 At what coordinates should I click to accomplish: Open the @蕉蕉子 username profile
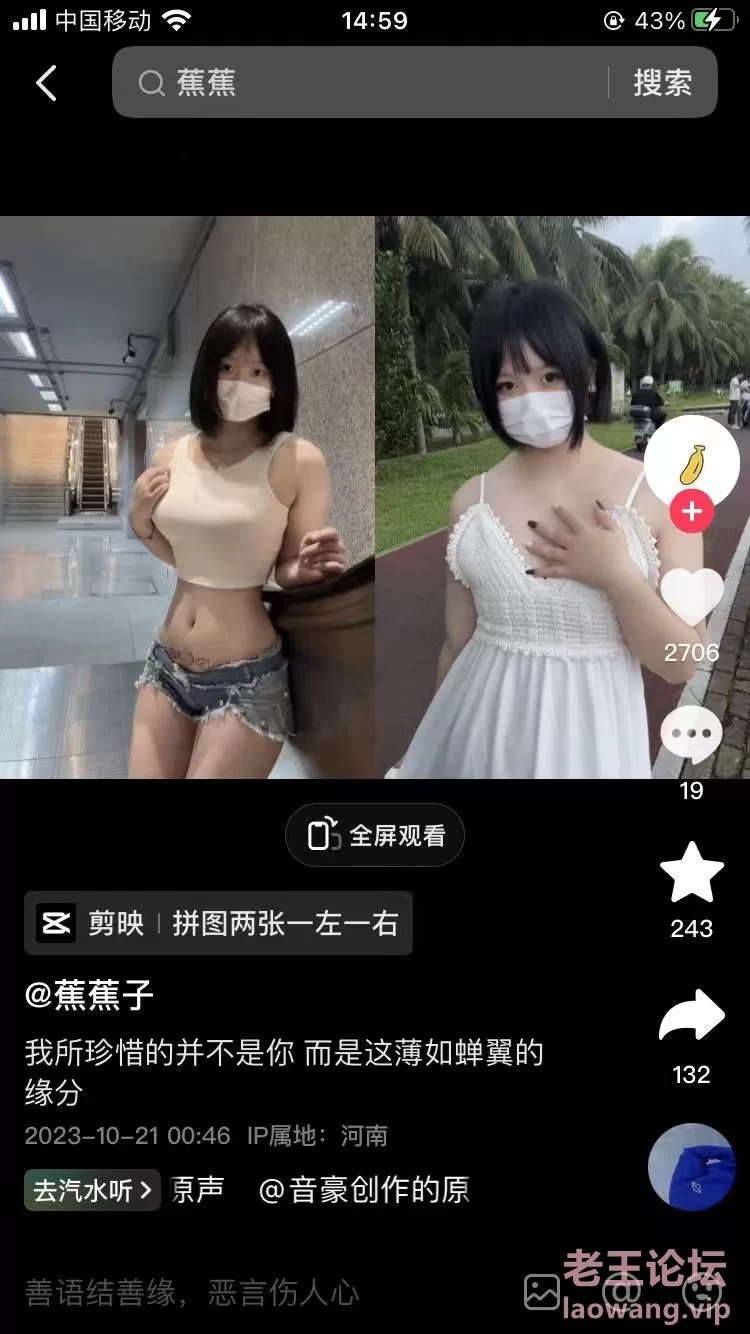pyautogui.click(x=90, y=995)
